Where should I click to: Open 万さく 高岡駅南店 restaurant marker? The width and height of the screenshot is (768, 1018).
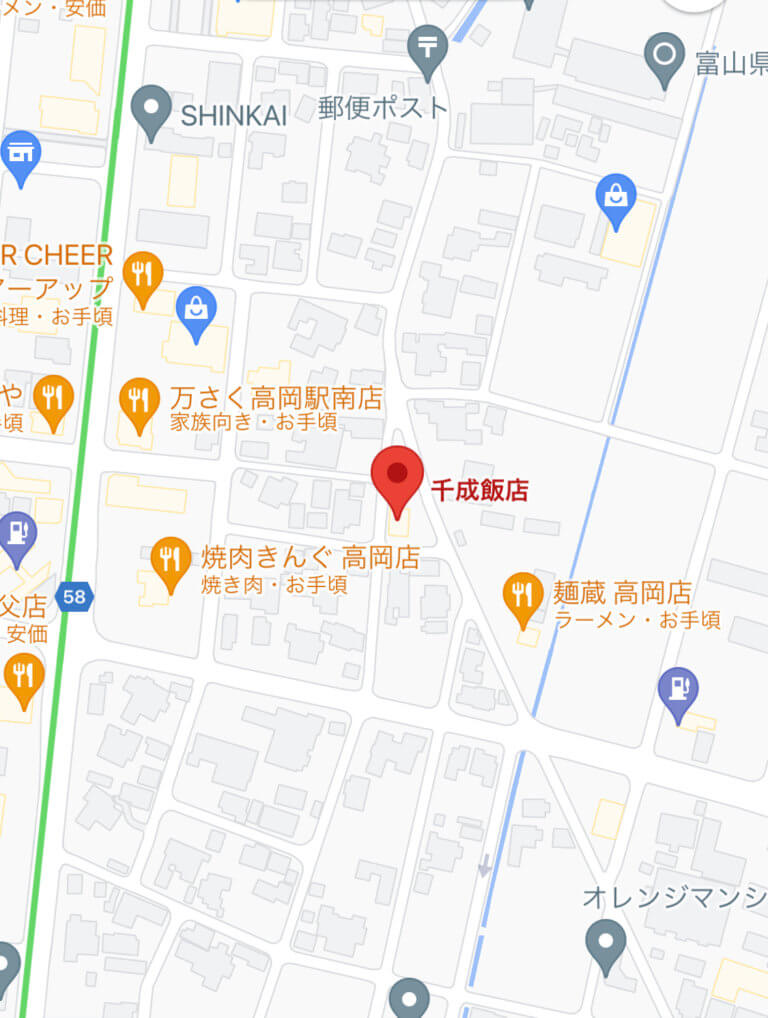click(137, 399)
